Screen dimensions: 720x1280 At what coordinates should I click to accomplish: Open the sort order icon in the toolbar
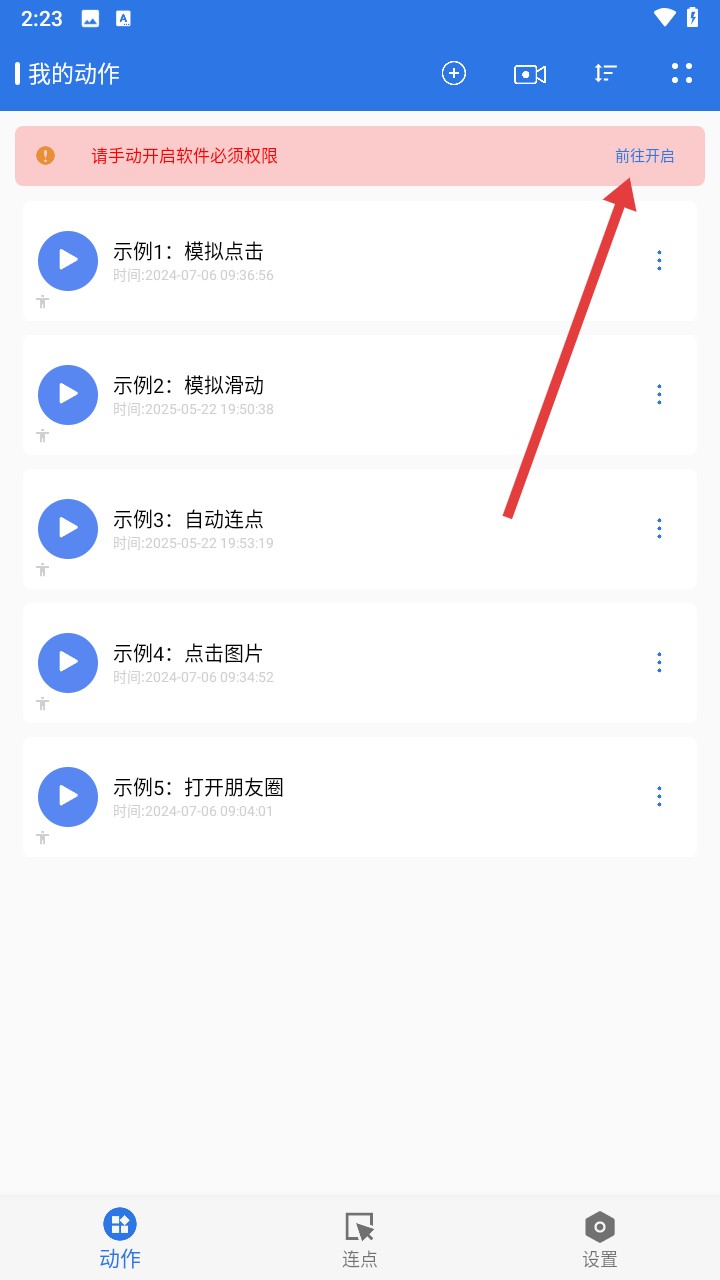coord(605,73)
